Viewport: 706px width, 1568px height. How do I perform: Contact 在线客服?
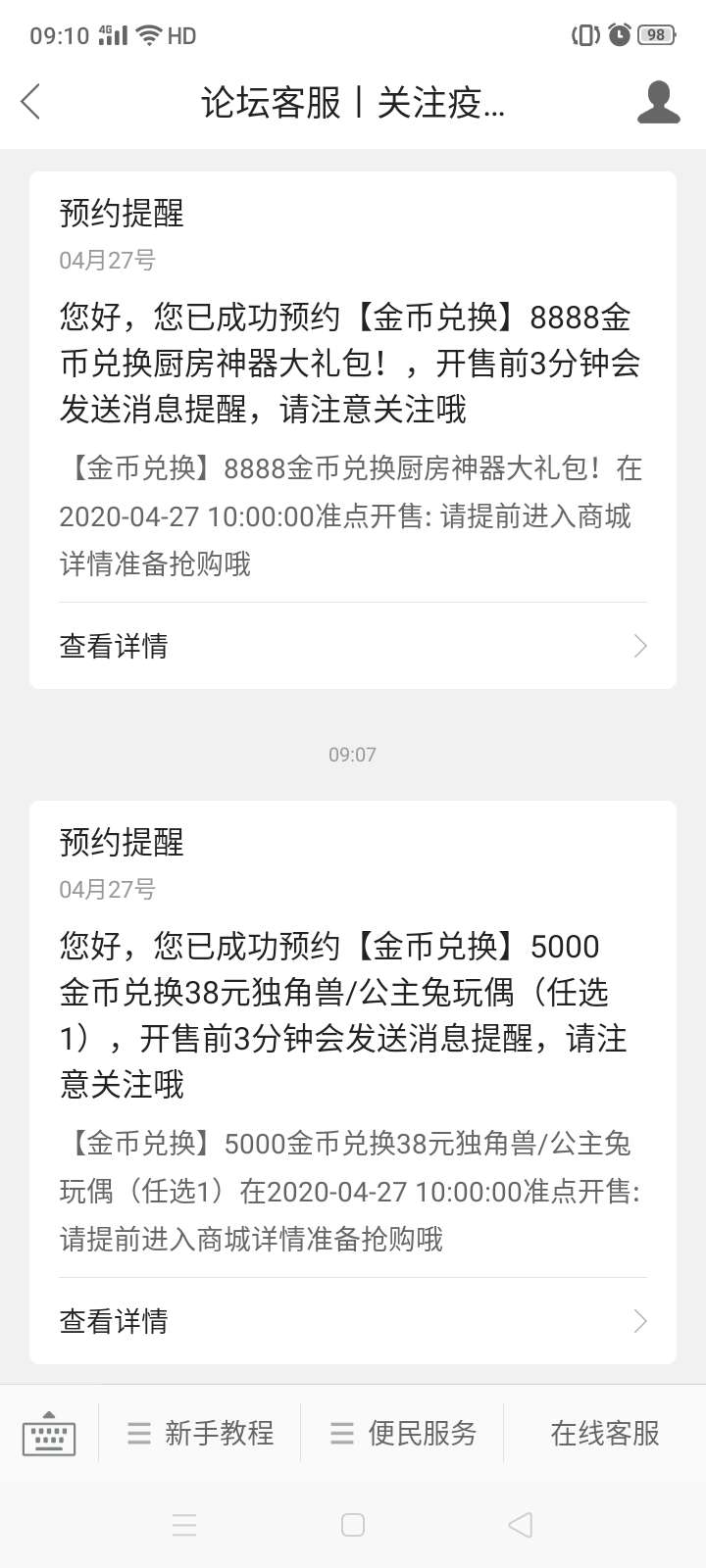(605, 1434)
